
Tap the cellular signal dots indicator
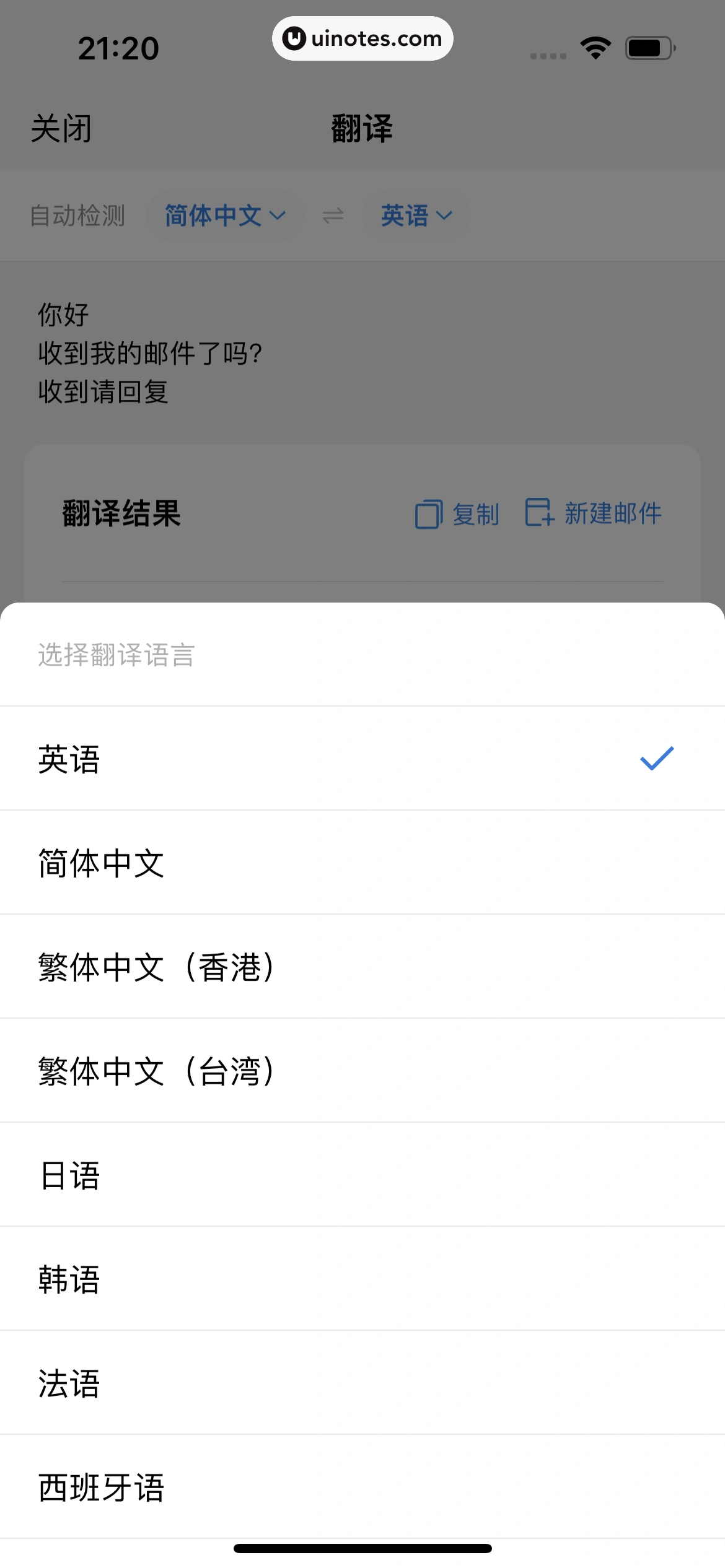pyautogui.click(x=547, y=56)
